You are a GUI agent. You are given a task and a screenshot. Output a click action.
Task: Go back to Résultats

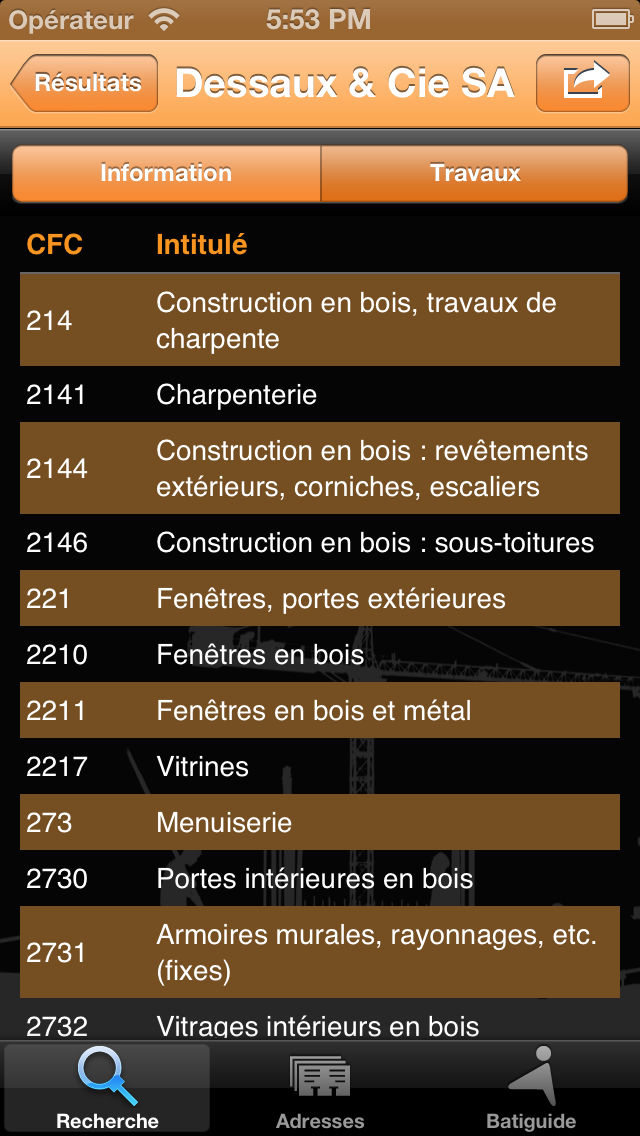tap(85, 83)
